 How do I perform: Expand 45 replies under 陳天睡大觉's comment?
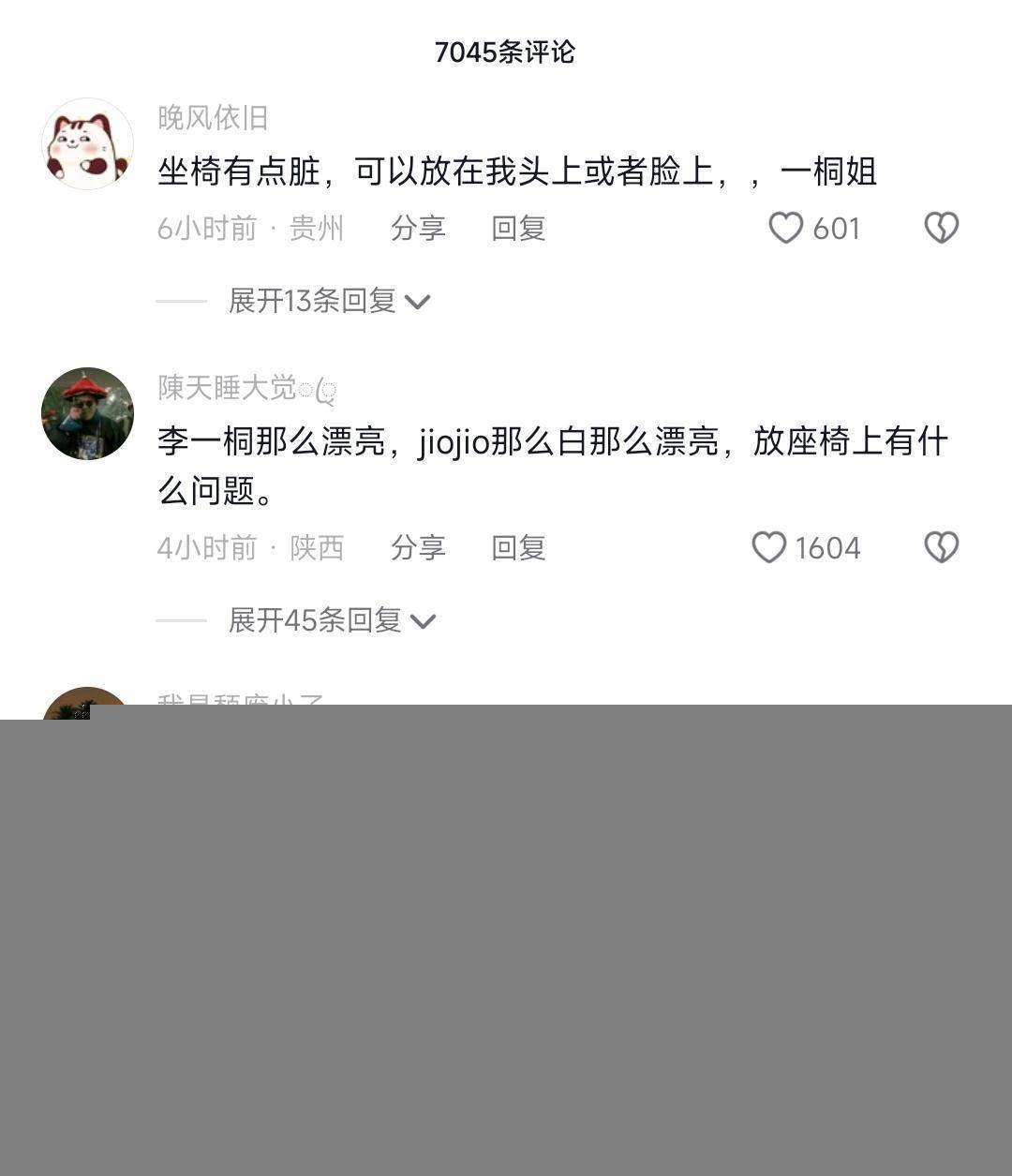[x=332, y=620]
